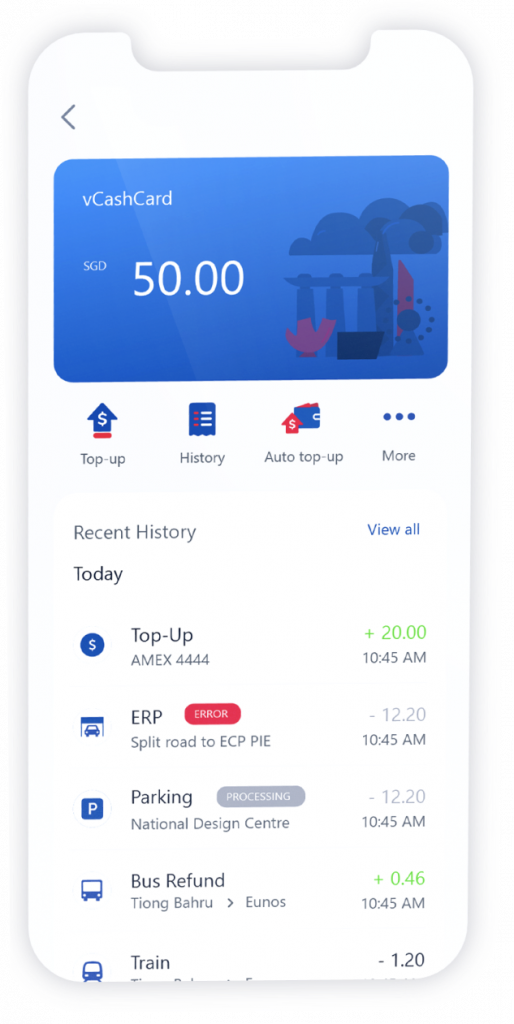Viewport: 514px width, 1024px height.
Task: Open the Train transaction
Action: [251, 967]
